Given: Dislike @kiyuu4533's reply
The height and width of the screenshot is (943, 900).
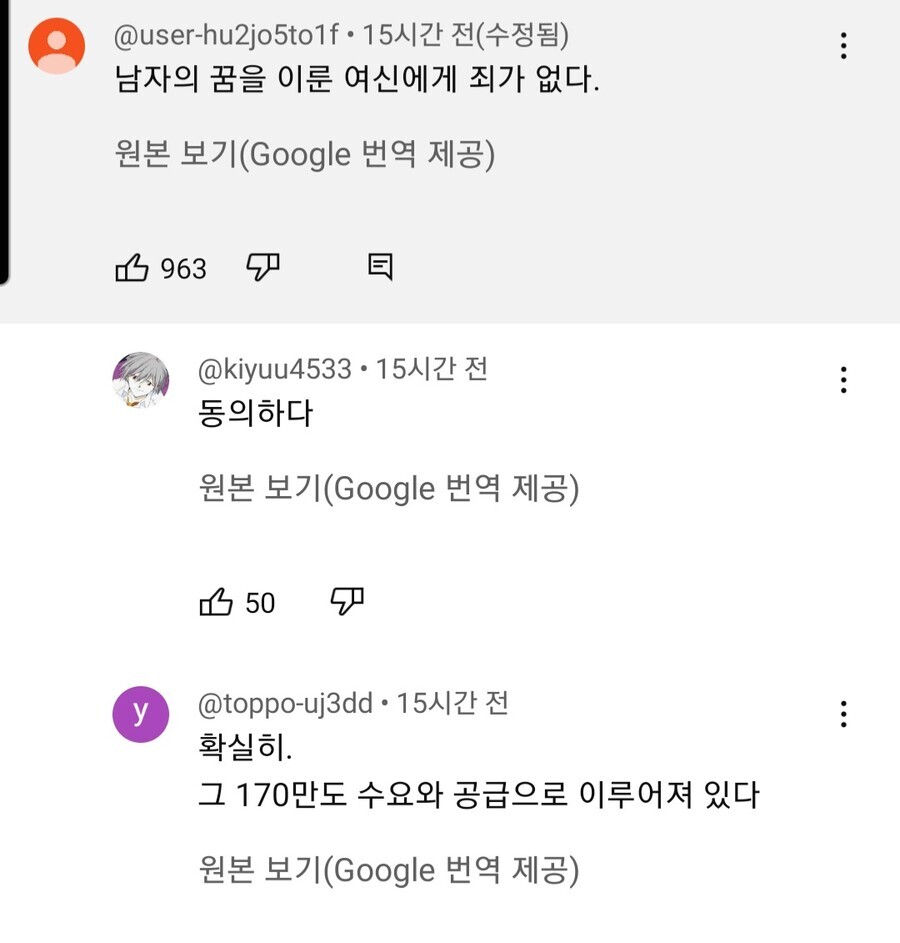Looking at the screenshot, I should (x=348, y=602).
